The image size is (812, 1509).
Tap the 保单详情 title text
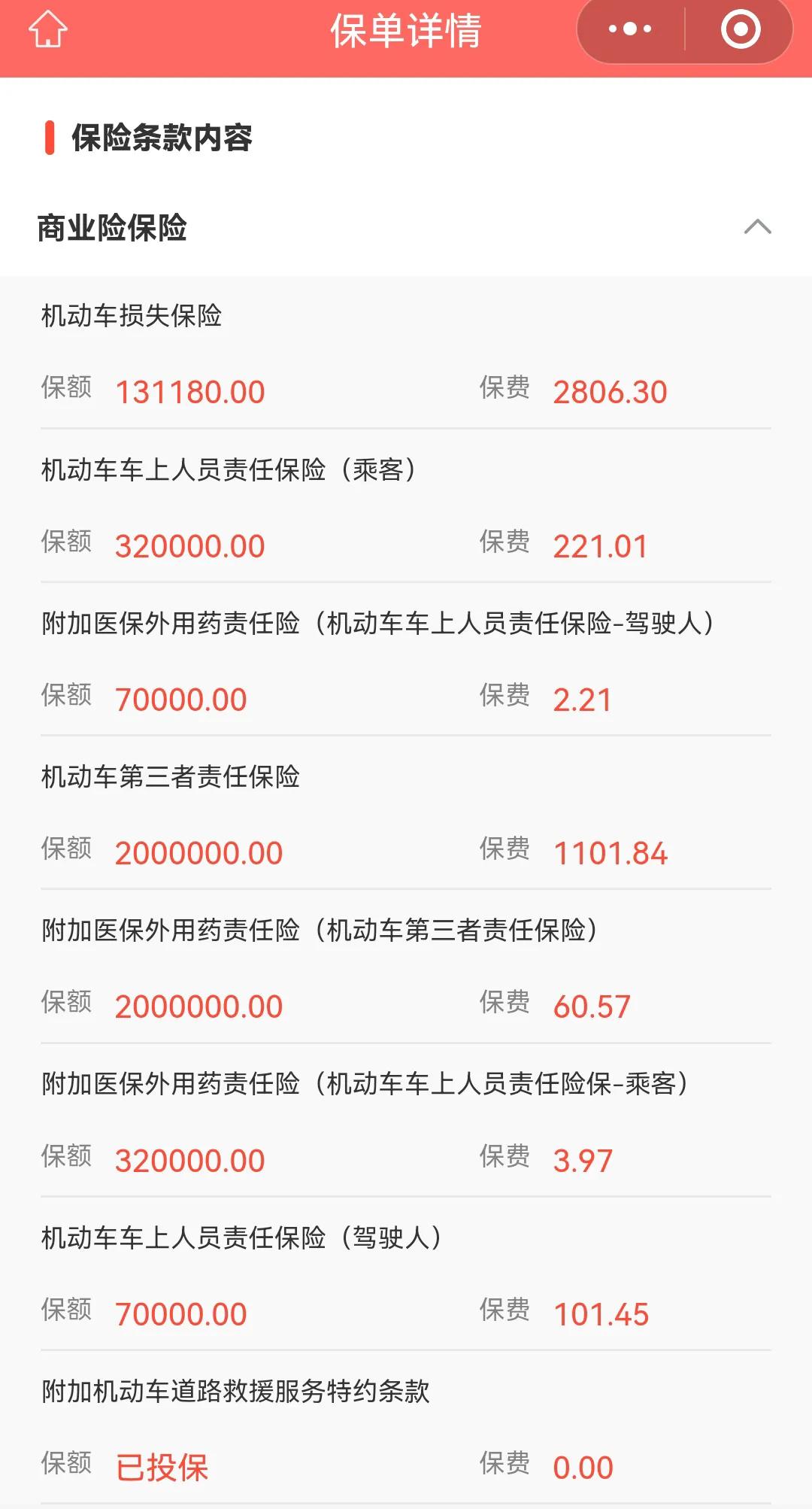coord(406,30)
